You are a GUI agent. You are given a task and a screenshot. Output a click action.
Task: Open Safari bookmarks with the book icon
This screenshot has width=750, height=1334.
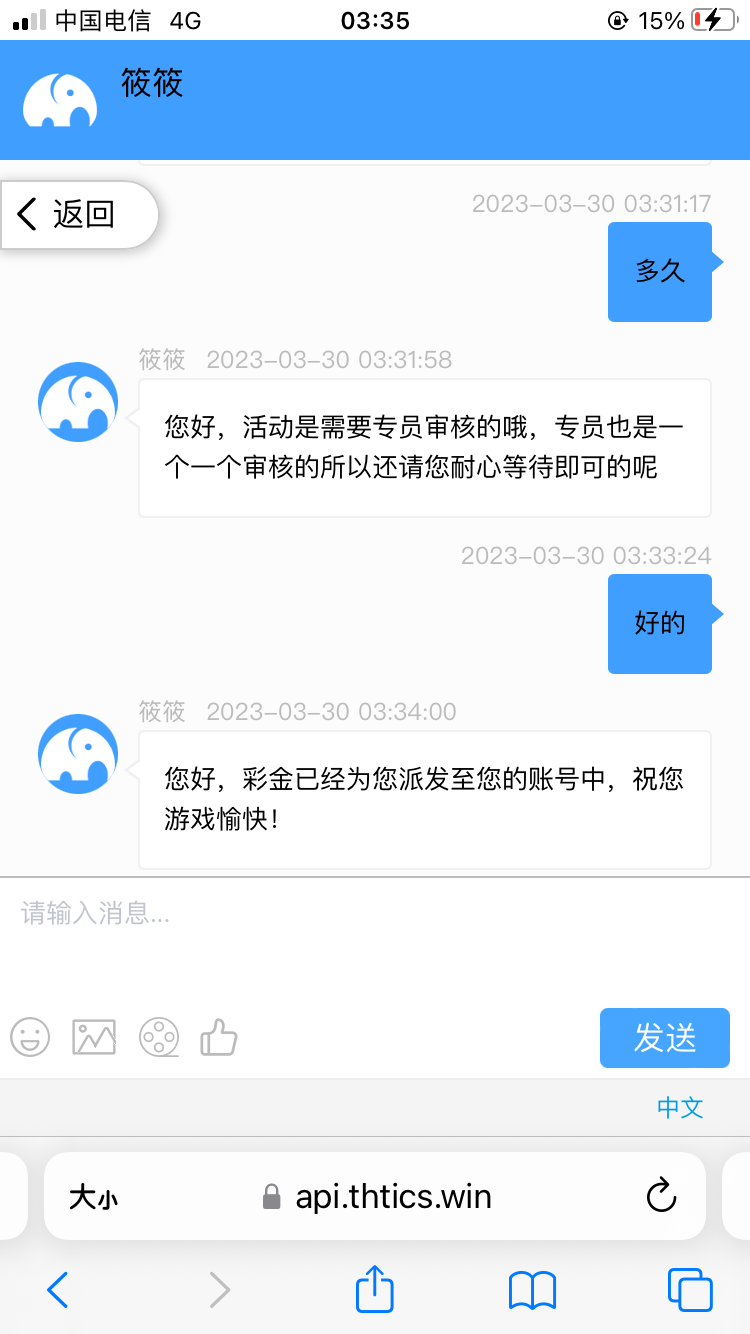click(x=531, y=1290)
